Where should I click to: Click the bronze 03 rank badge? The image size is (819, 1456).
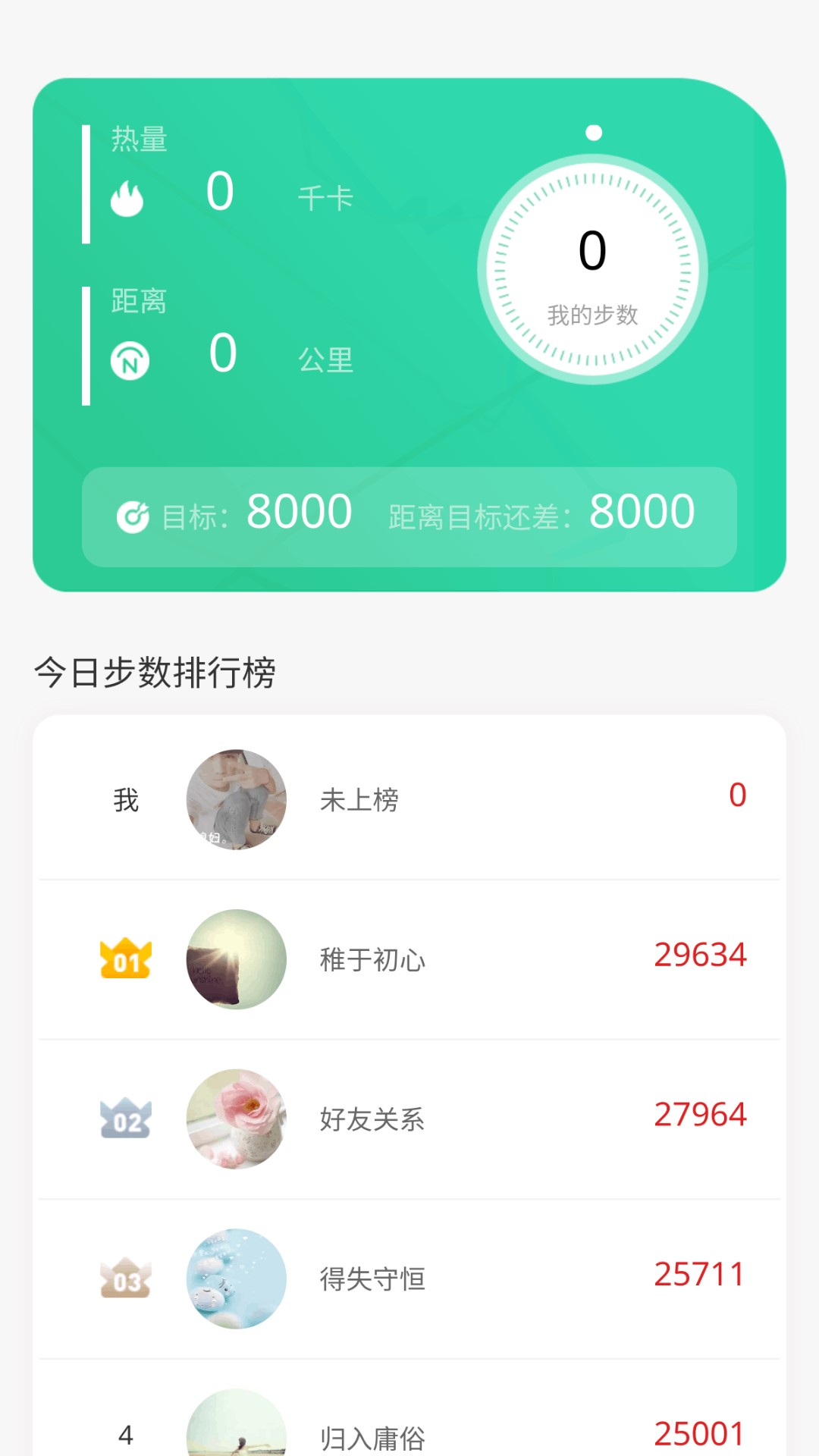point(125,1280)
